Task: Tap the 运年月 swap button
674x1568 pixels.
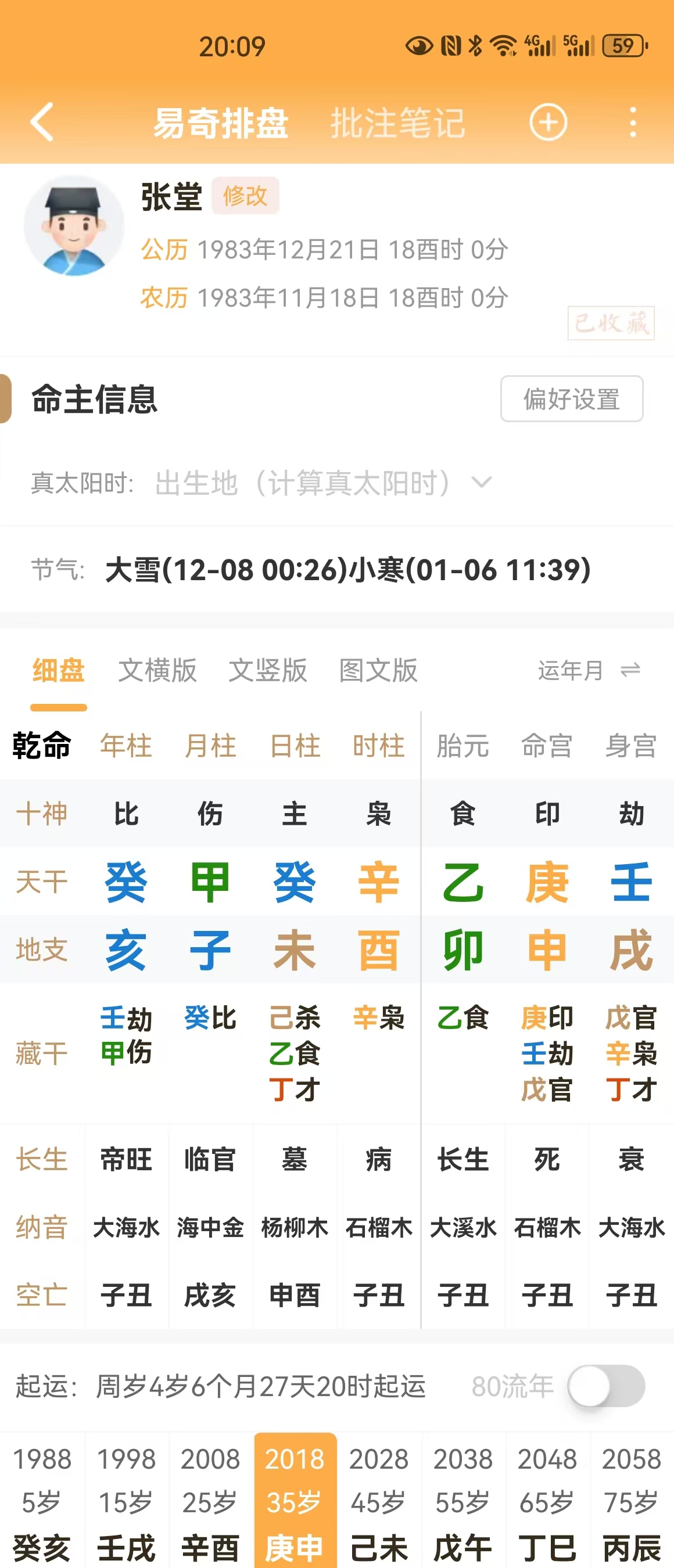Action: pos(589,670)
